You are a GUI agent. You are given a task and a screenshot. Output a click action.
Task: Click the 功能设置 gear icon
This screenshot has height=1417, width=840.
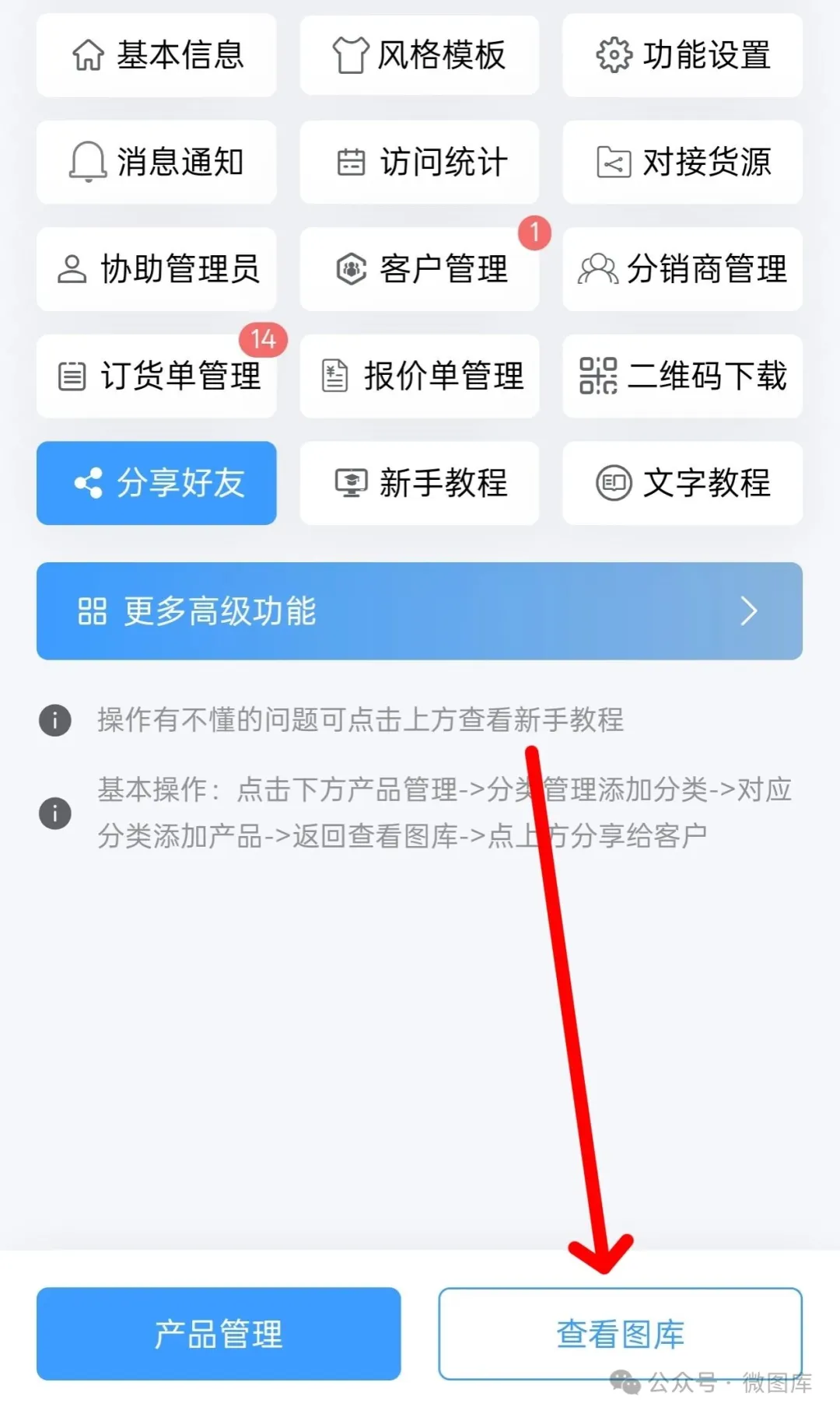tap(614, 56)
